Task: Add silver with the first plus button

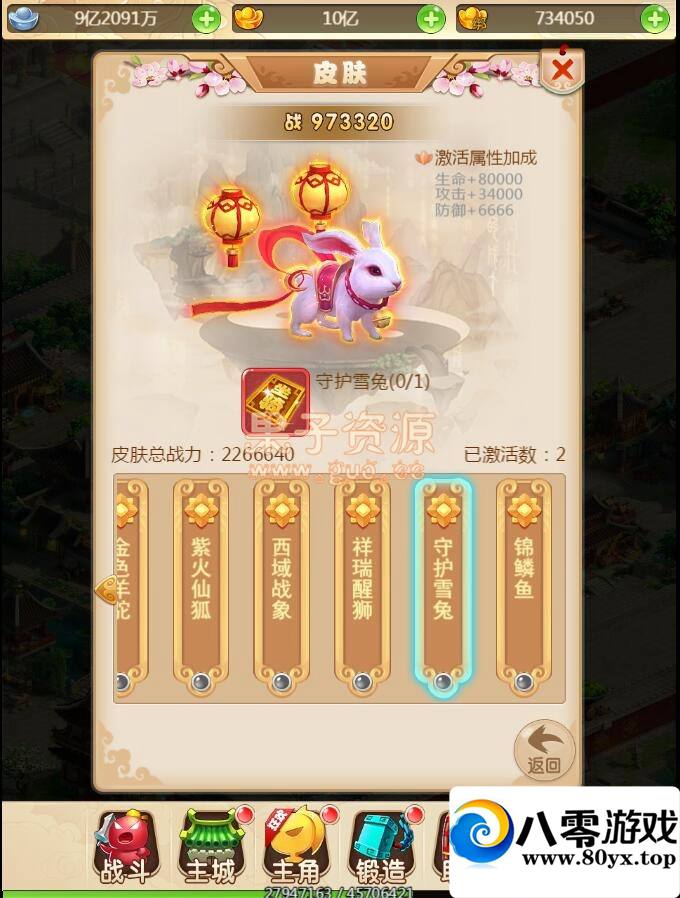Action: coord(206,18)
